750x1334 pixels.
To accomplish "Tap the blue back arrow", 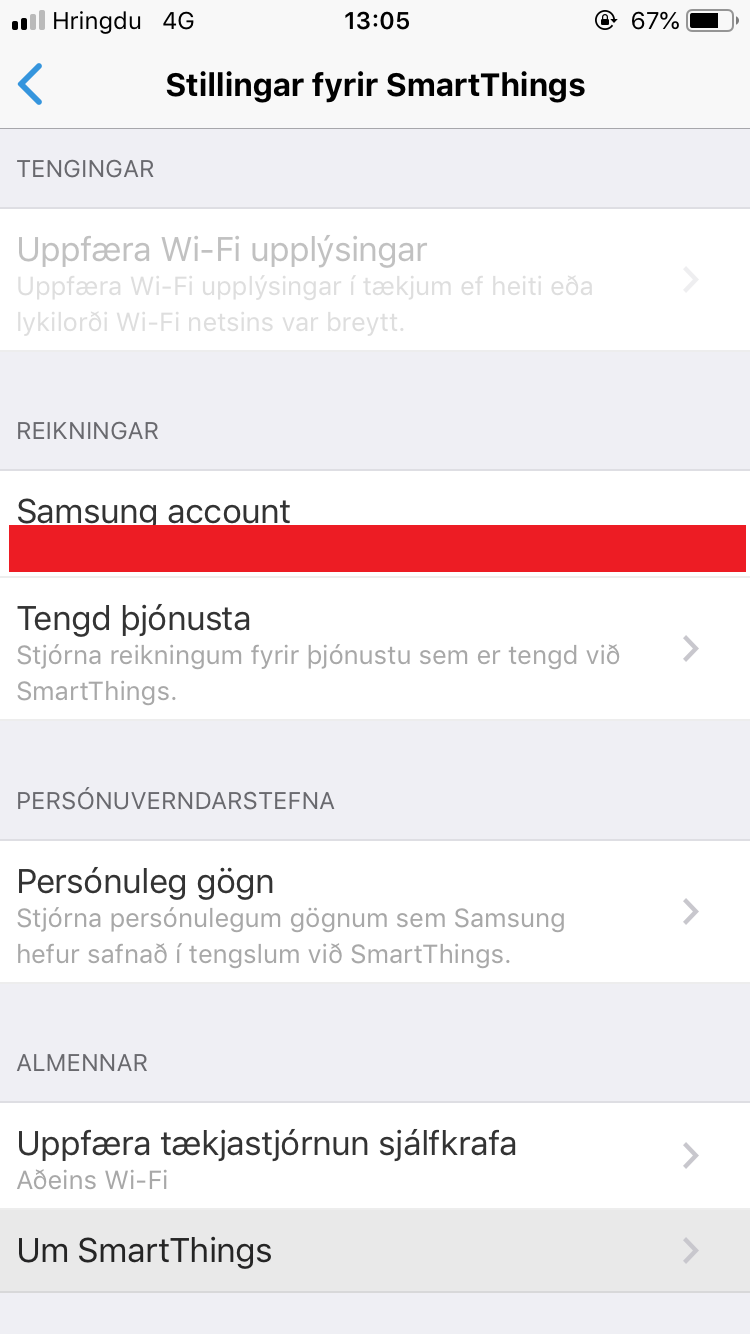I will click(30, 84).
